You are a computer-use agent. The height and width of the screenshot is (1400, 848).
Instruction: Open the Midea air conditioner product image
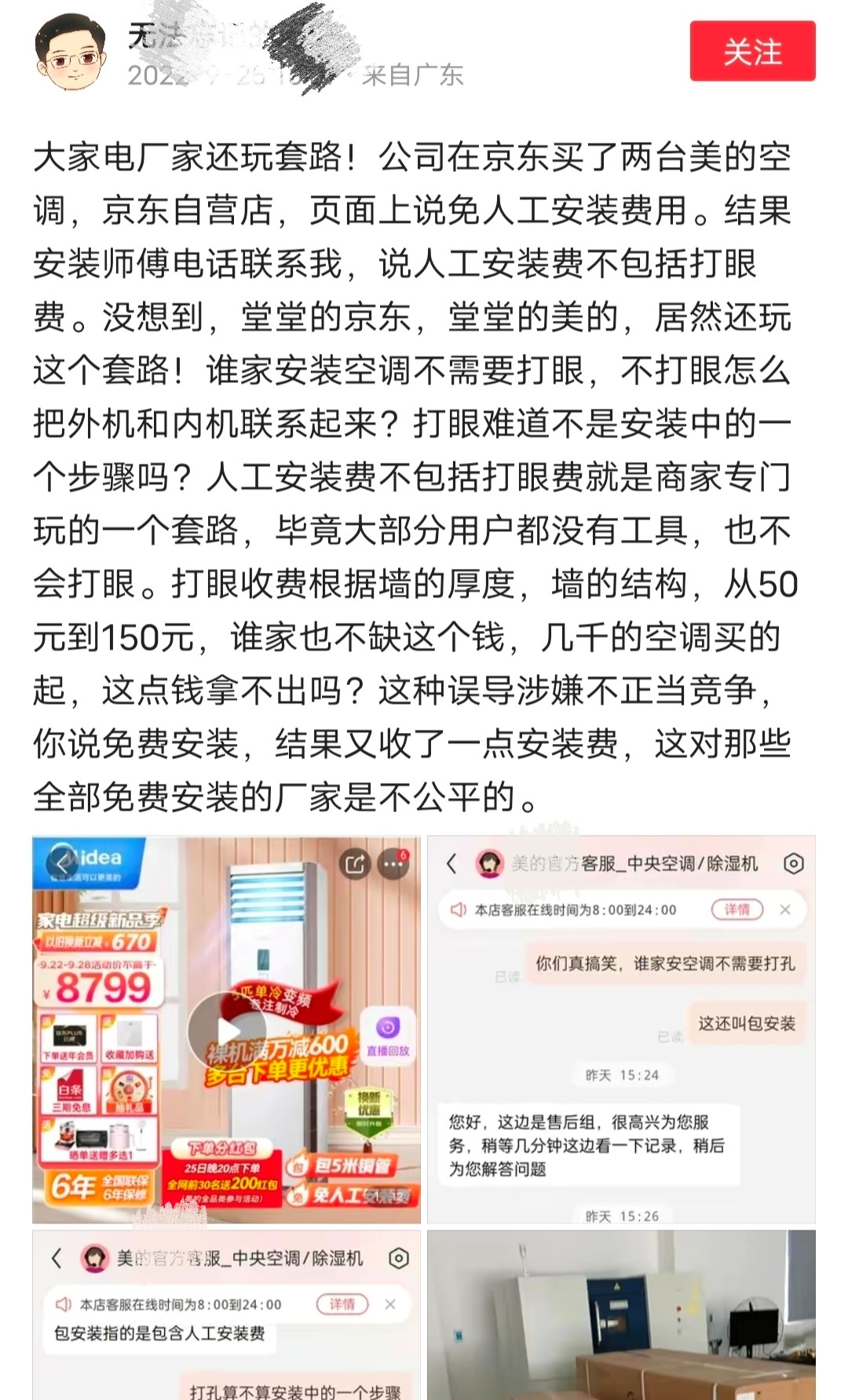click(226, 1029)
